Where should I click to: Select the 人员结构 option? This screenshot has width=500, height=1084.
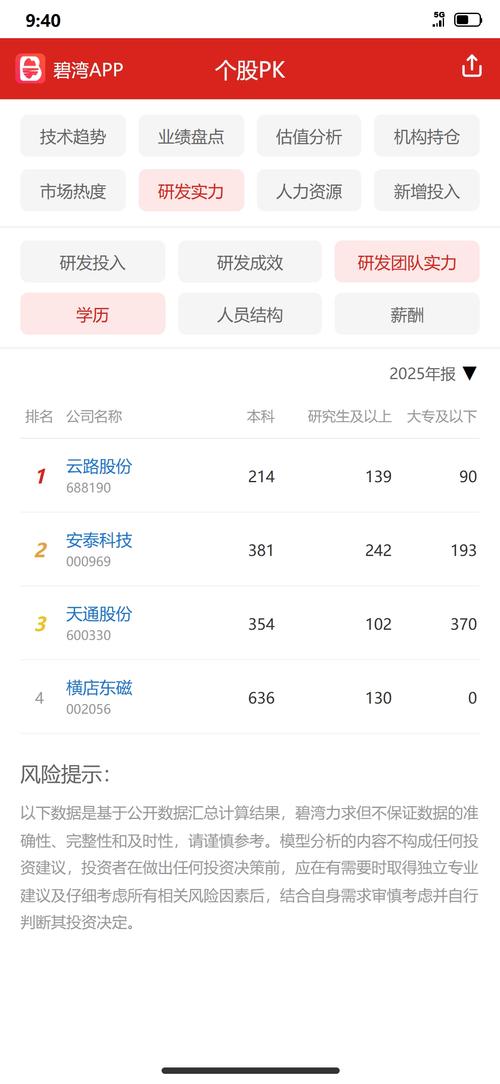click(x=250, y=315)
